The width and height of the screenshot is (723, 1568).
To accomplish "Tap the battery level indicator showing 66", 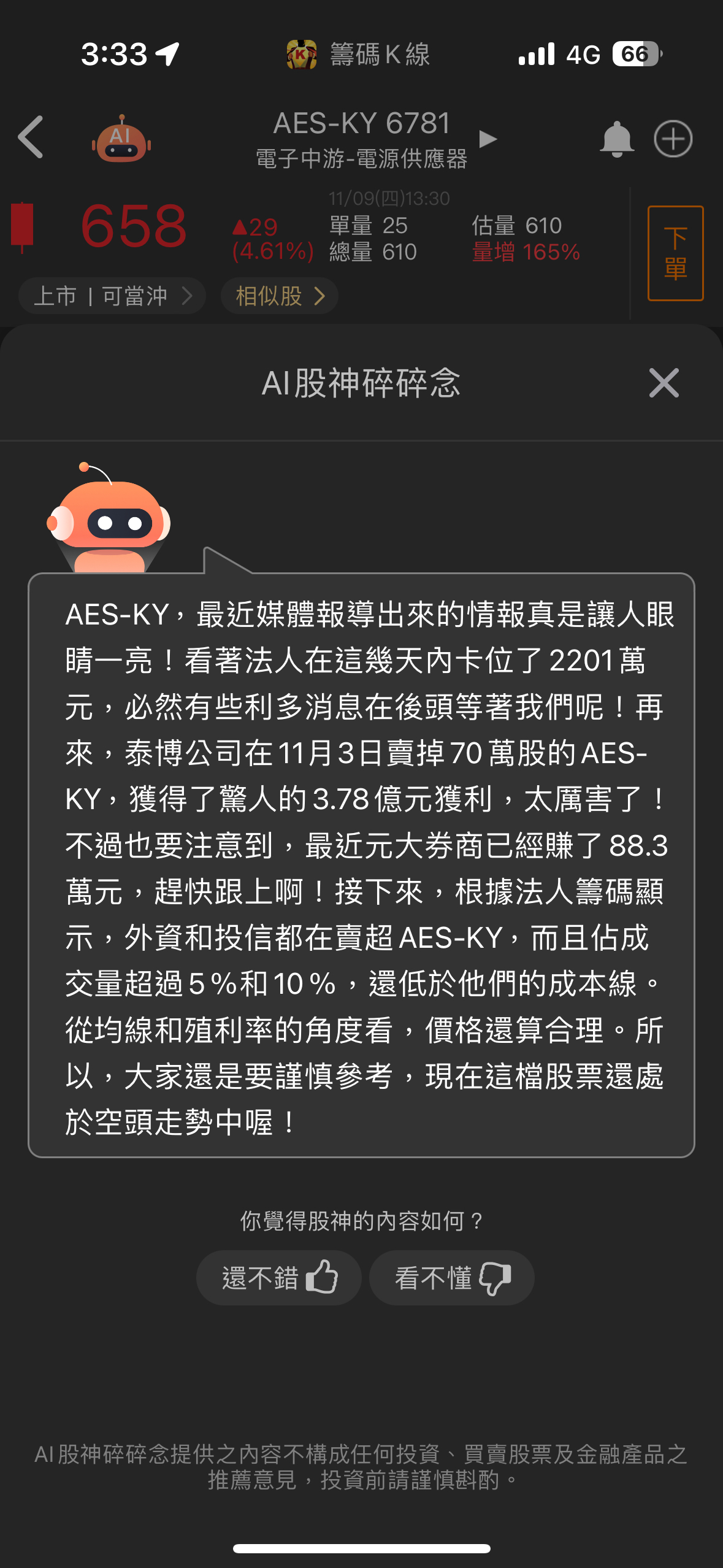I will coord(635,55).
